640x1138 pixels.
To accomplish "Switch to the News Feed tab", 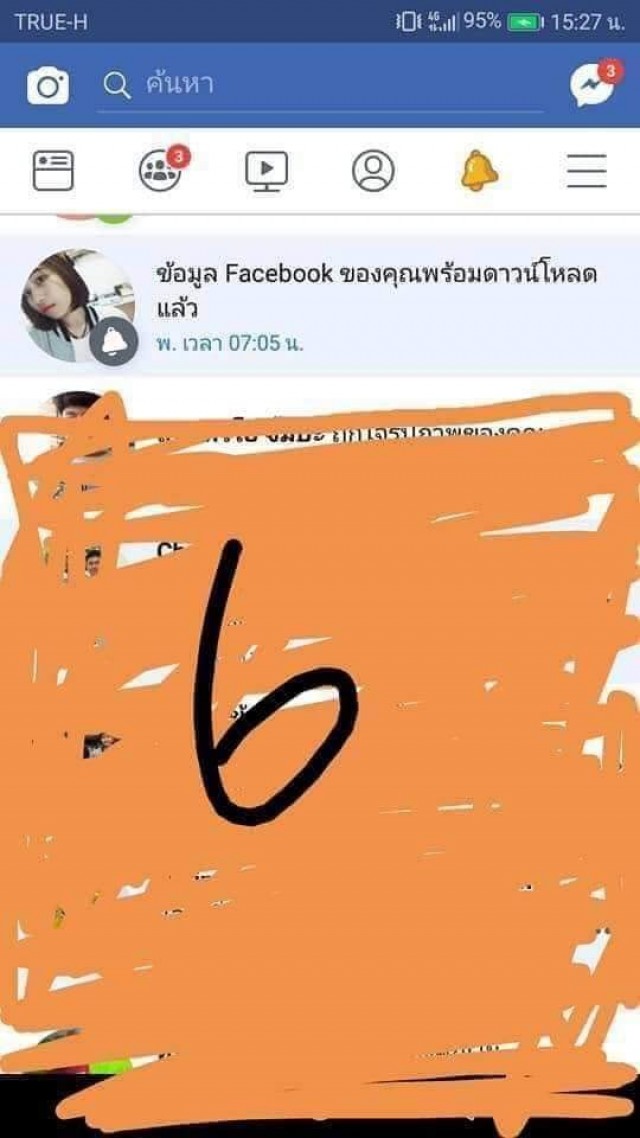I will coord(53,171).
